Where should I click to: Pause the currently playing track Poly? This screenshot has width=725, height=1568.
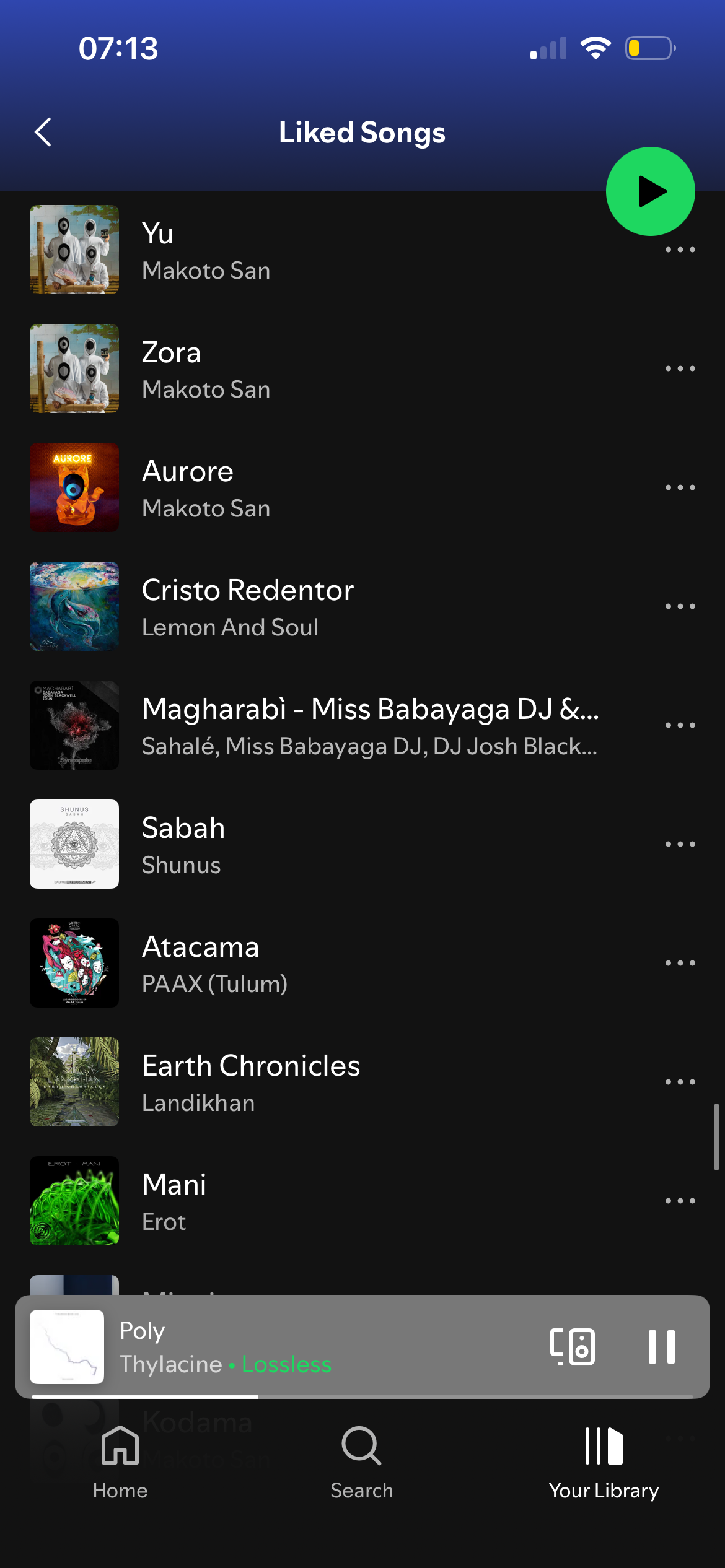[661, 1347]
